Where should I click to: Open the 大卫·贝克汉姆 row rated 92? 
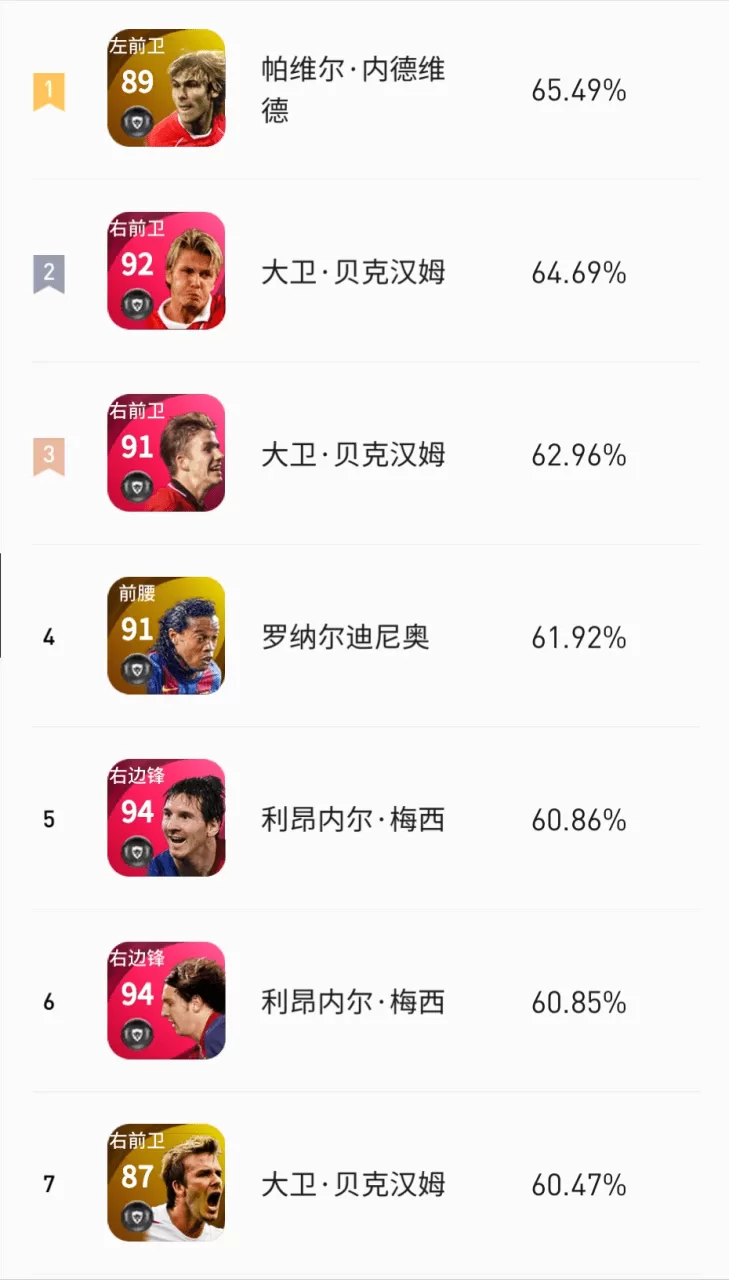[364, 271]
